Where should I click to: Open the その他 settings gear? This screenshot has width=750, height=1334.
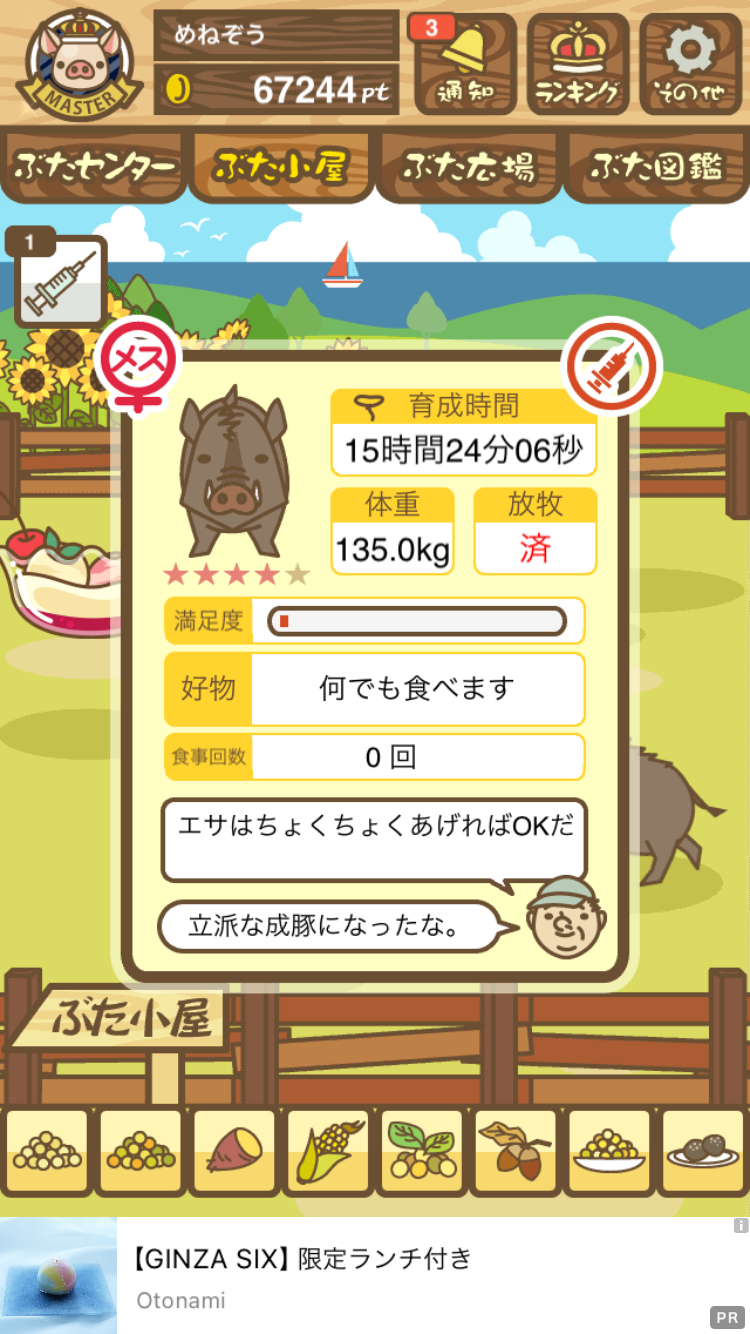click(691, 63)
